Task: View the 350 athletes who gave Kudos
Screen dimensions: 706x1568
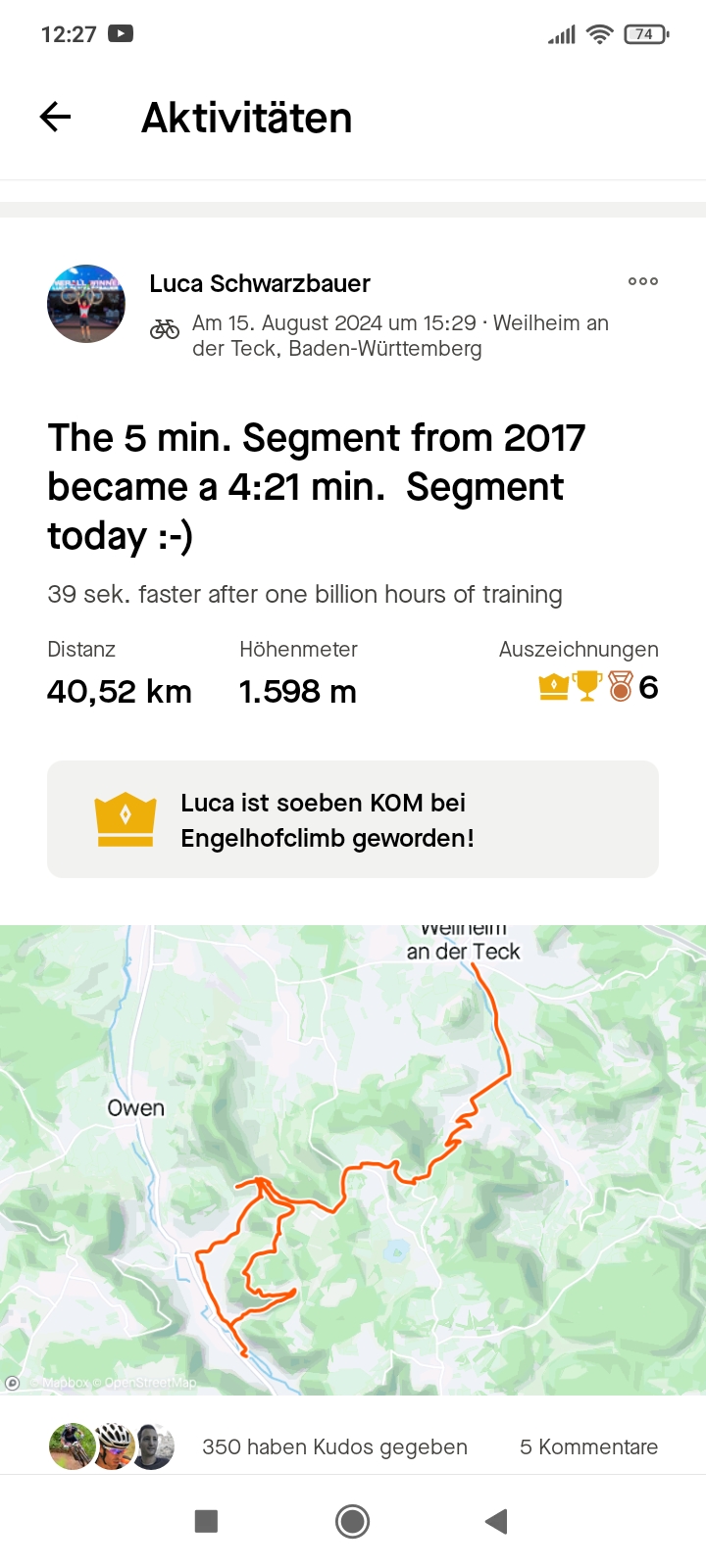Action: (333, 1446)
